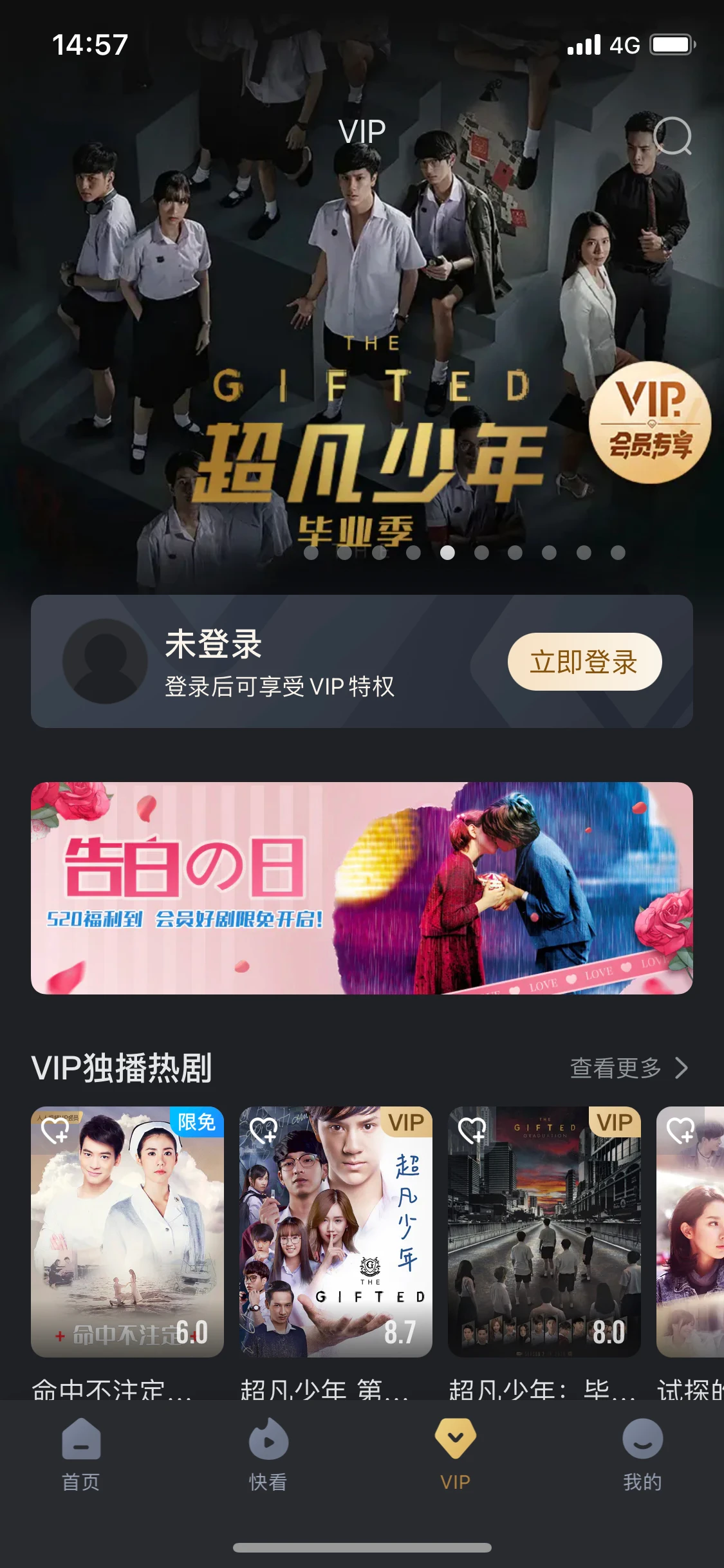The image size is (724, 1568).
Task: Tap the 立即登录 login button
Action: (x=584, y=662)
